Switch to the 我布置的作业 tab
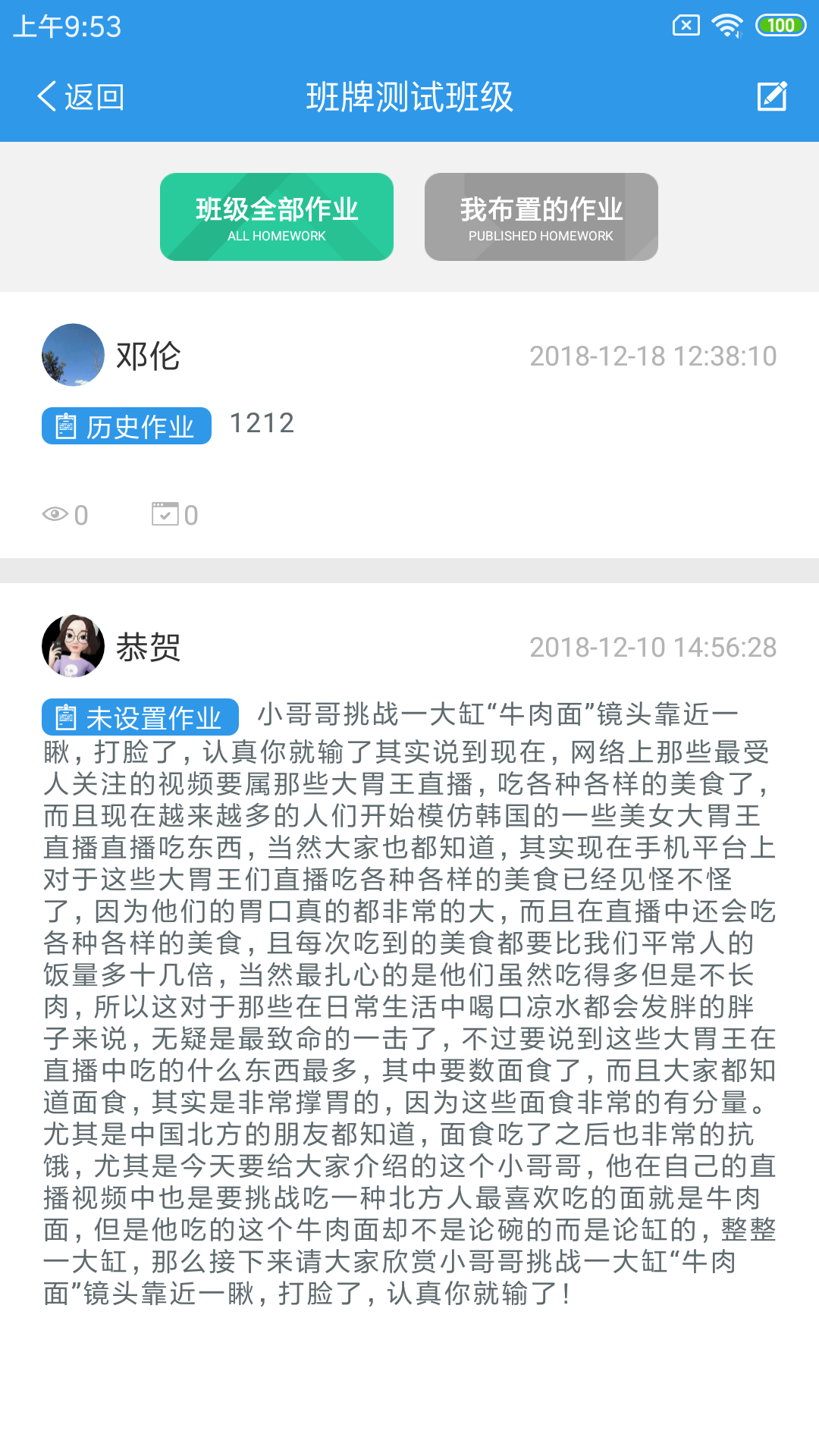 (541, 216)
